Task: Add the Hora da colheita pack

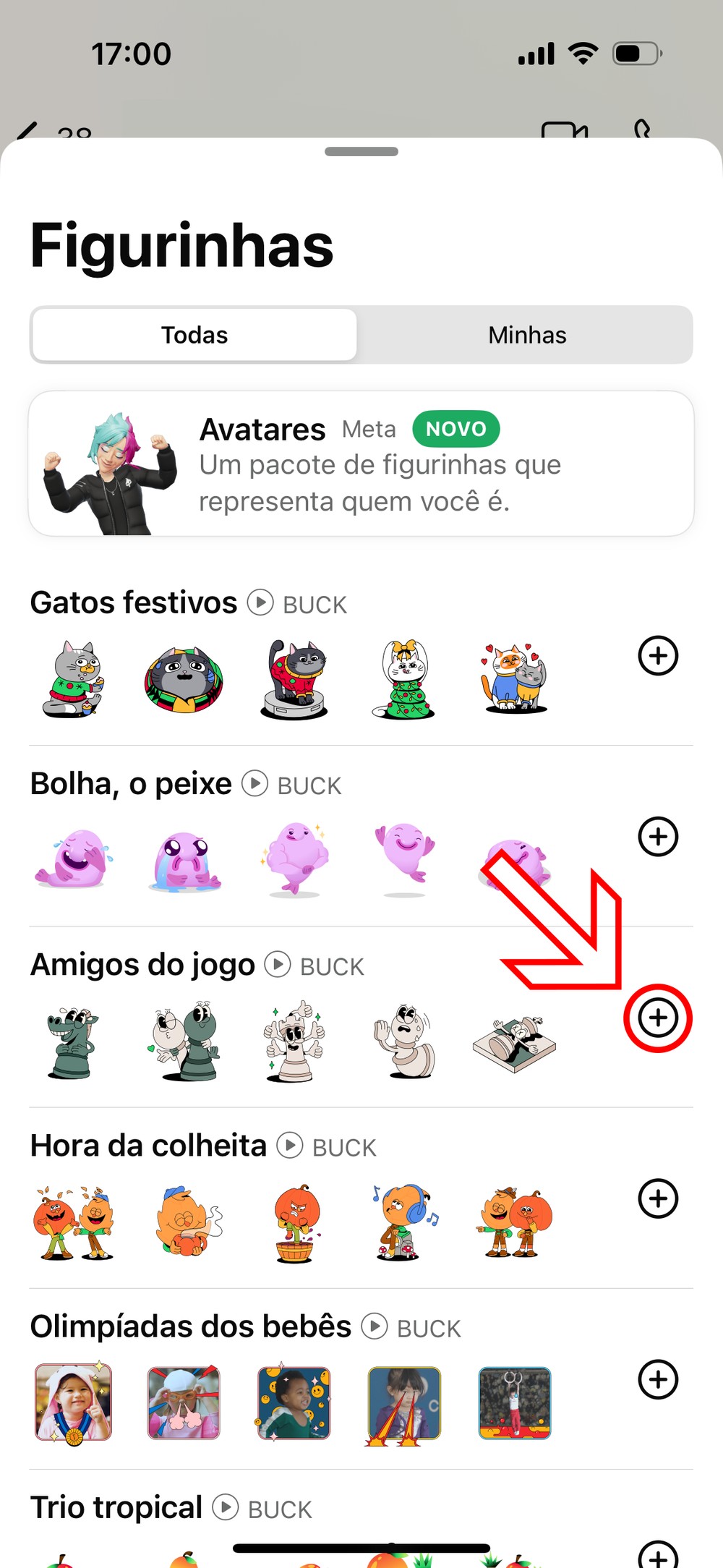Action: (658, 1198)
